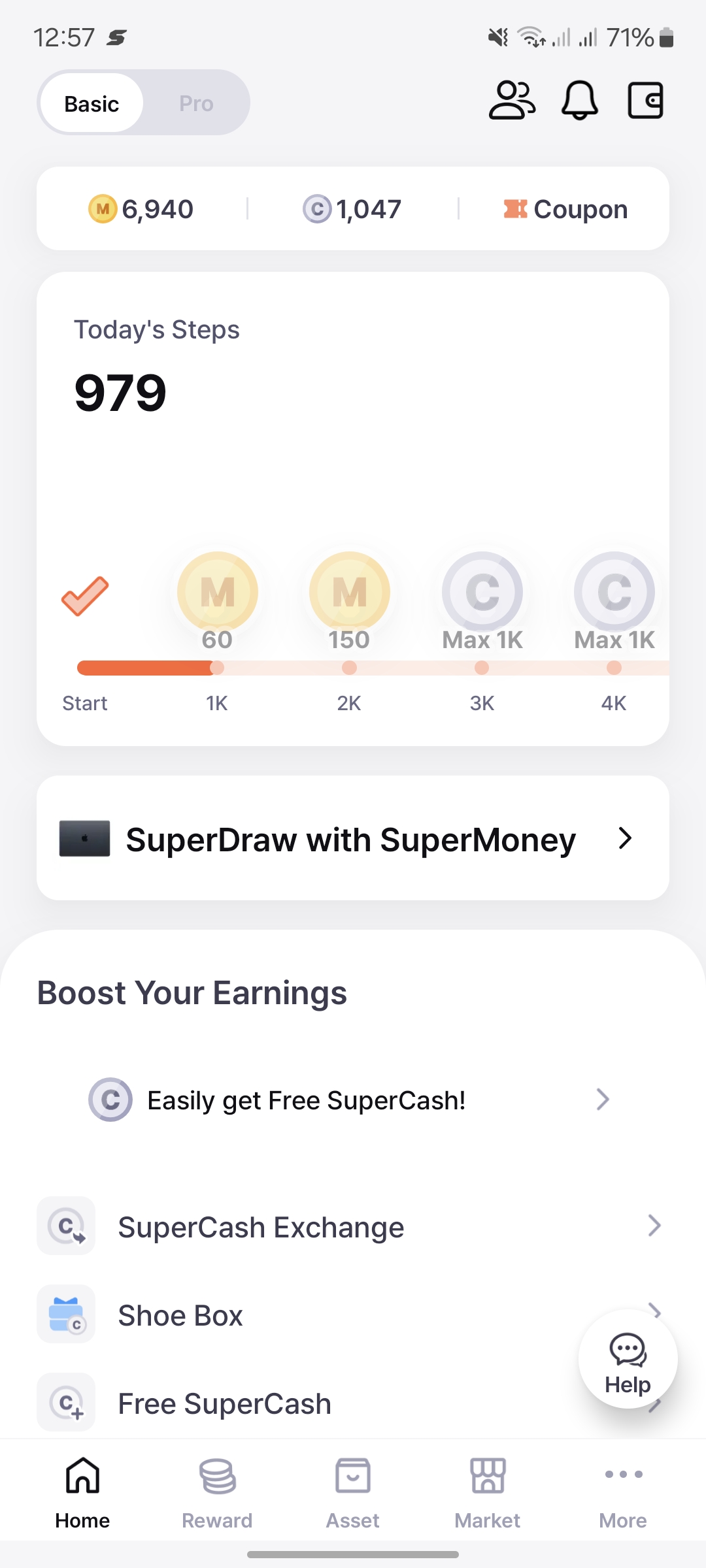Viewport: 706px width, 1568px height.
Task: Select the Basic mode toggle
Action: click(92, 103)
